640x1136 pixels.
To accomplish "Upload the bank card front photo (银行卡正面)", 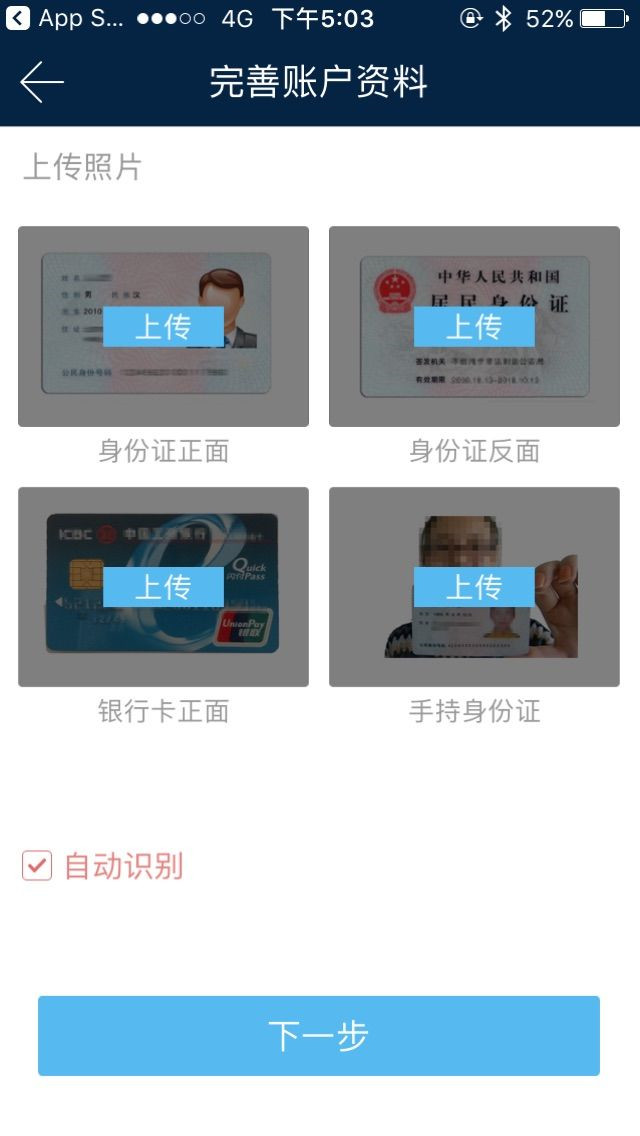I will pyautogui.click(x=163, y=586).
